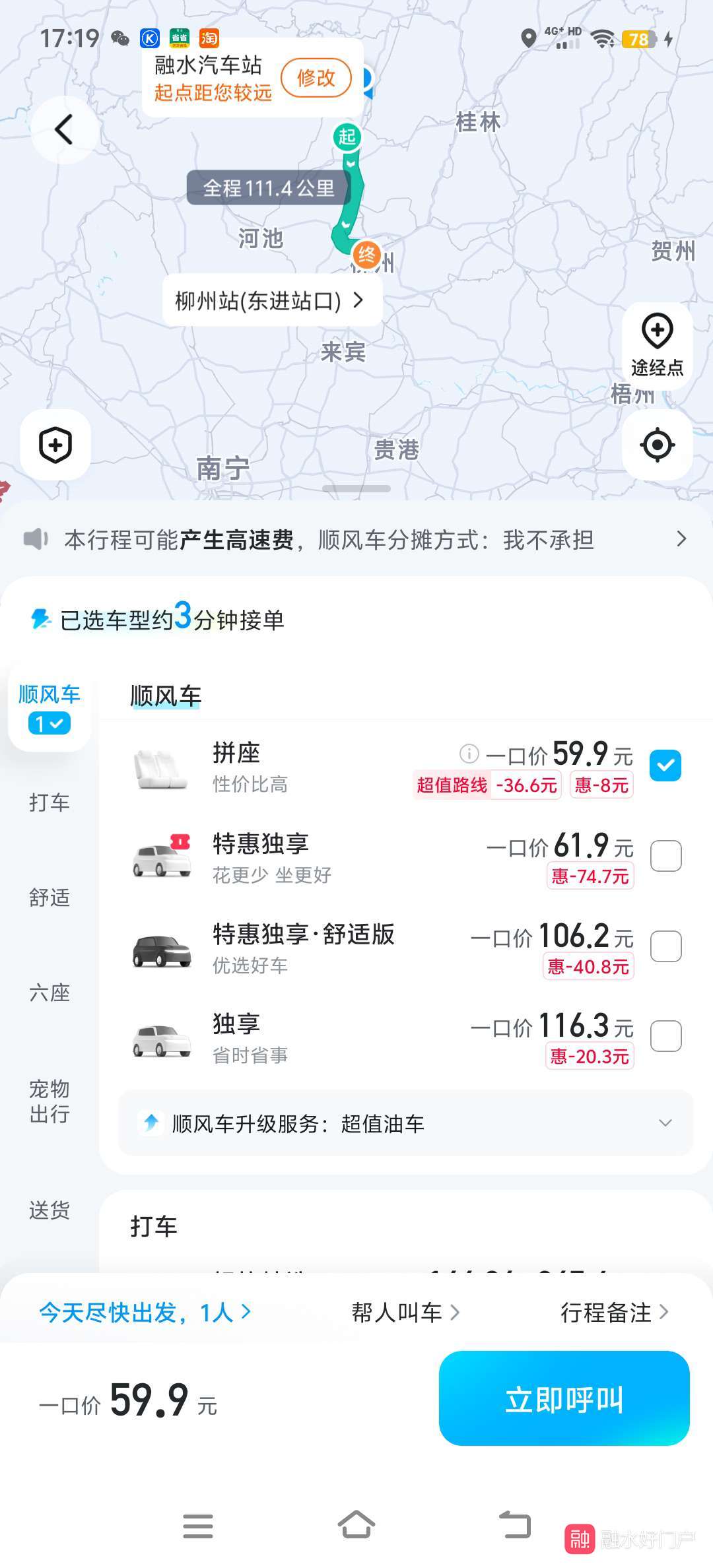
Task: Recenter map to current location
Action: click(657, 445)
